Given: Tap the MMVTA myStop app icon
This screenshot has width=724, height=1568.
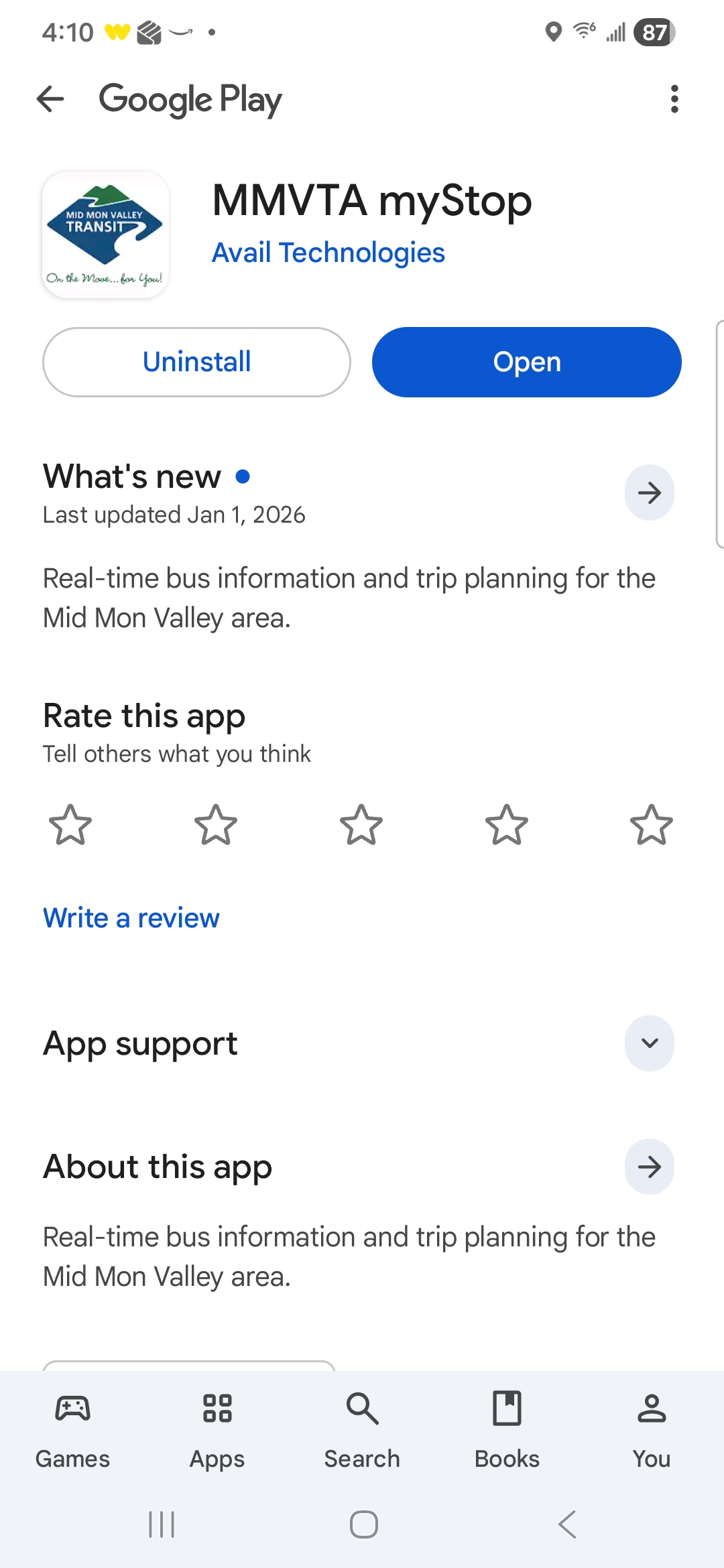Looking at the screenshot, I should [105, 233].
